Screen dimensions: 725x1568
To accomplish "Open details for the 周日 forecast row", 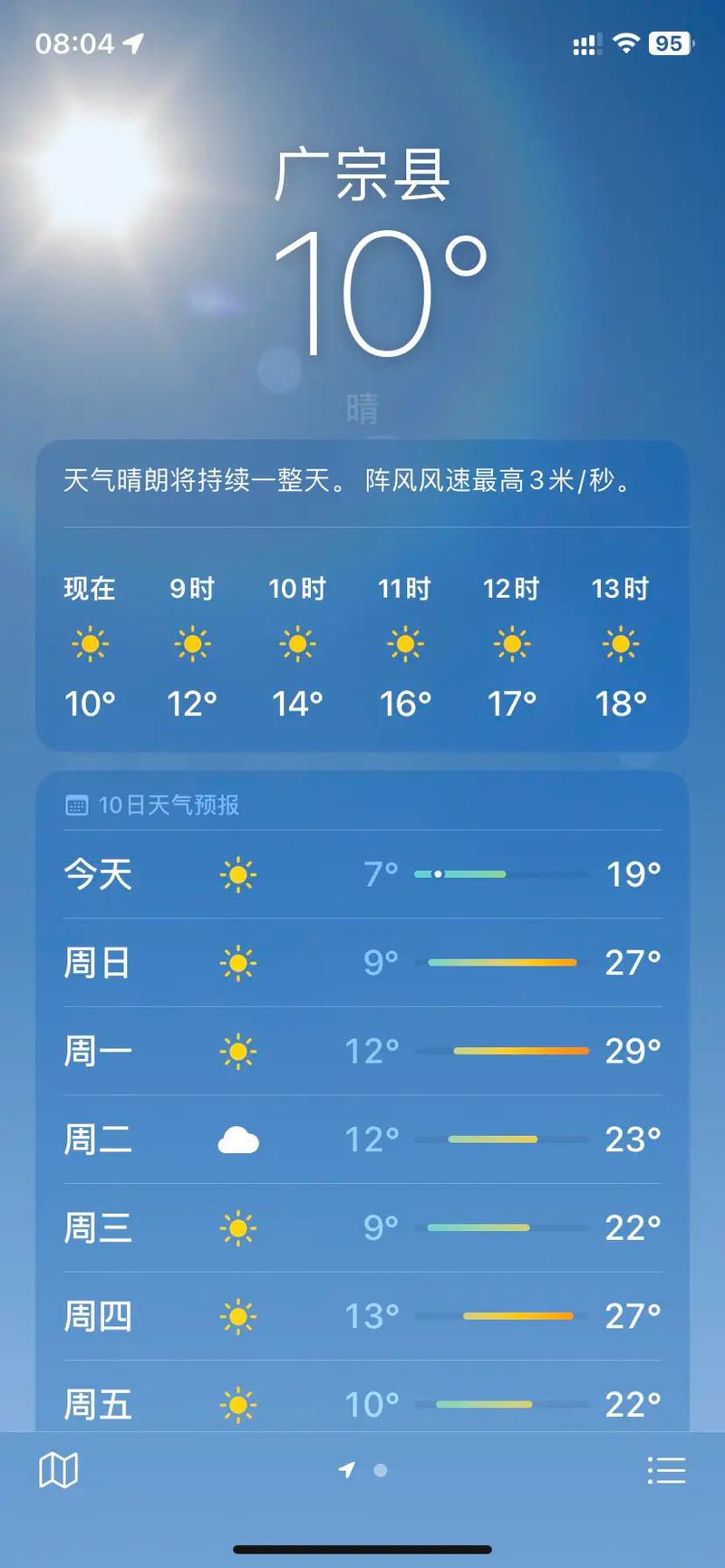I will click(x=362, y=963).
